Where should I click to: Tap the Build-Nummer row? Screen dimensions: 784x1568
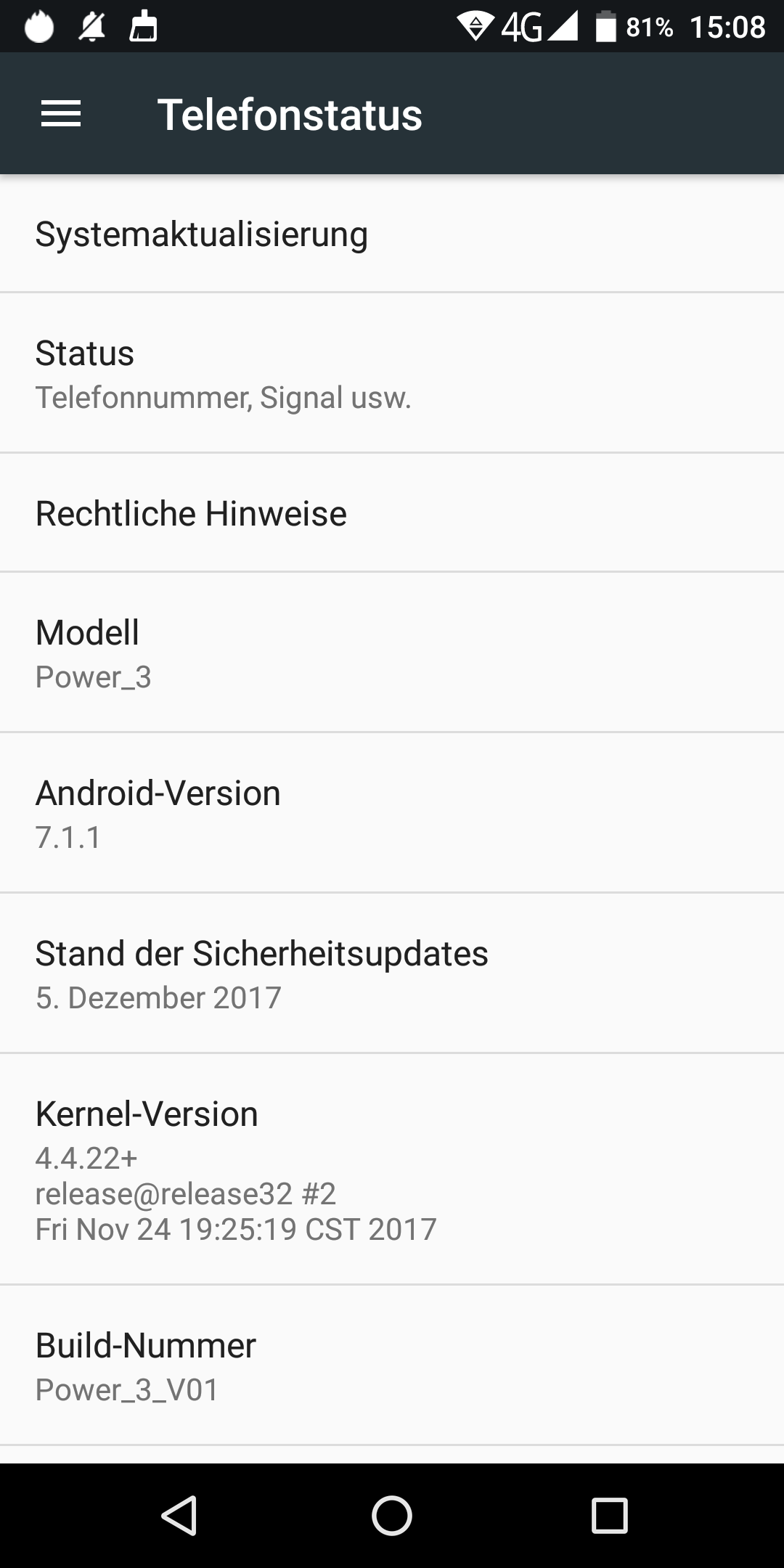(392, 1365)
